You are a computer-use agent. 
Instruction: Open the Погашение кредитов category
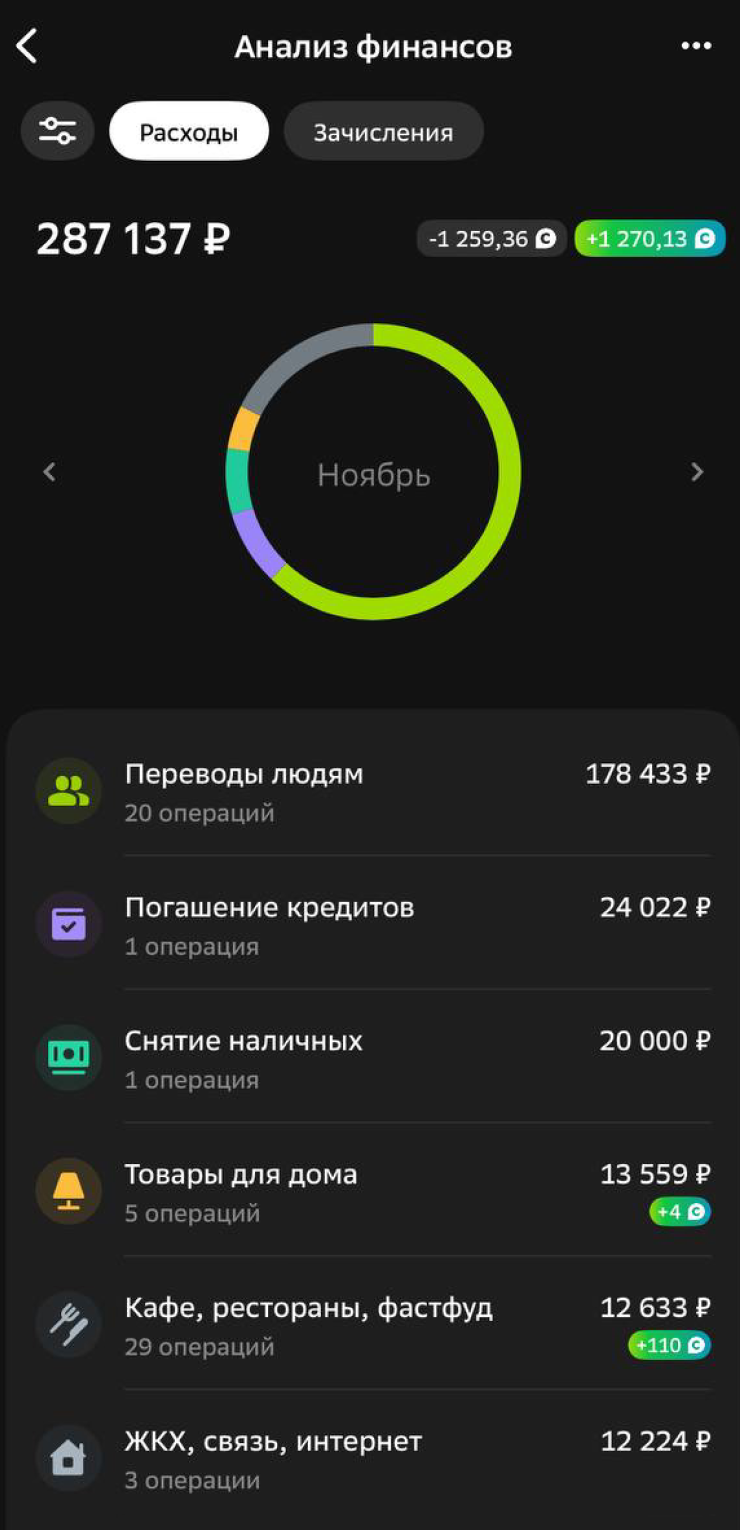tap(372, 924)
